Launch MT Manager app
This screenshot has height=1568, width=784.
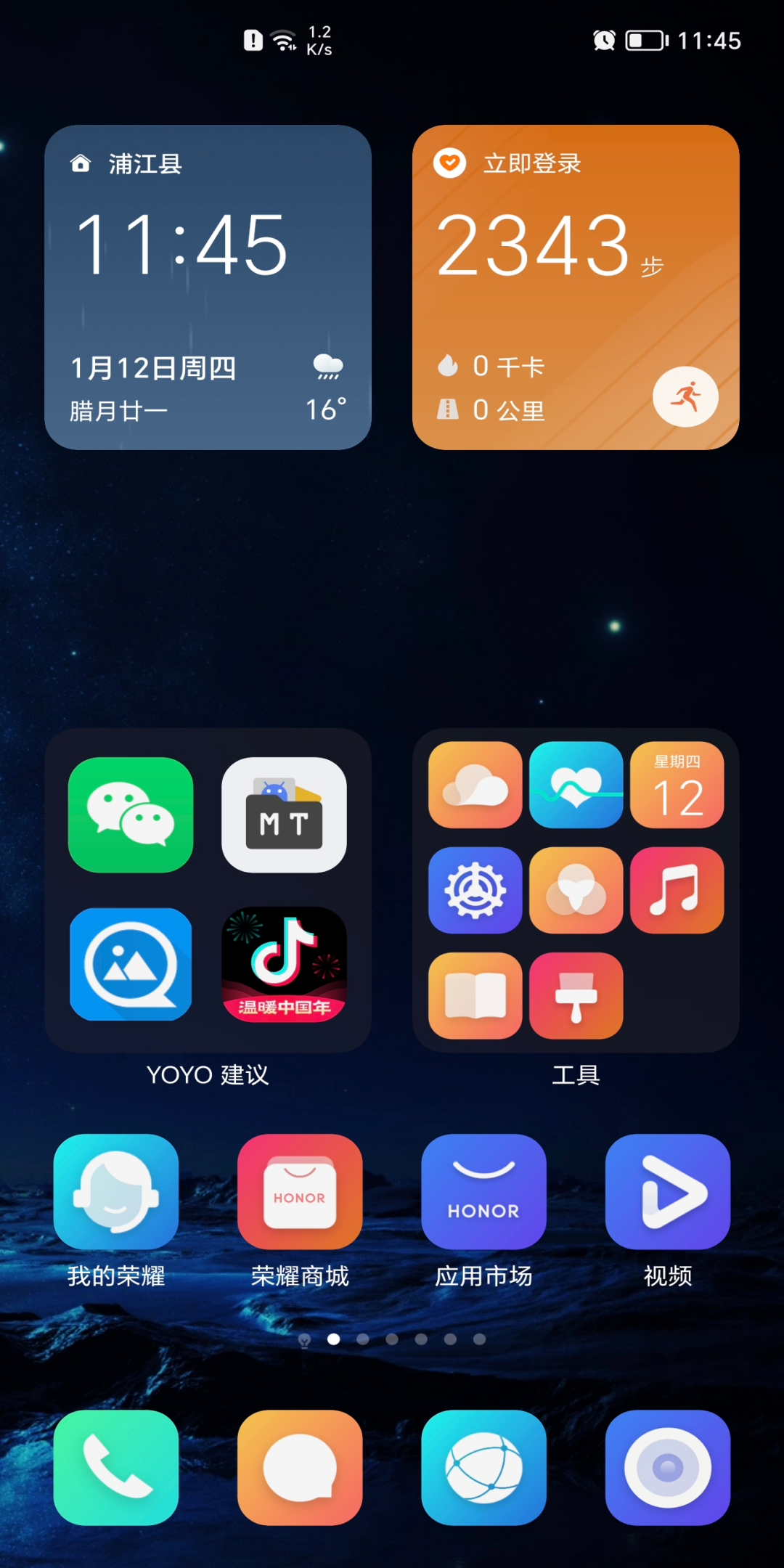click(284, 814)
